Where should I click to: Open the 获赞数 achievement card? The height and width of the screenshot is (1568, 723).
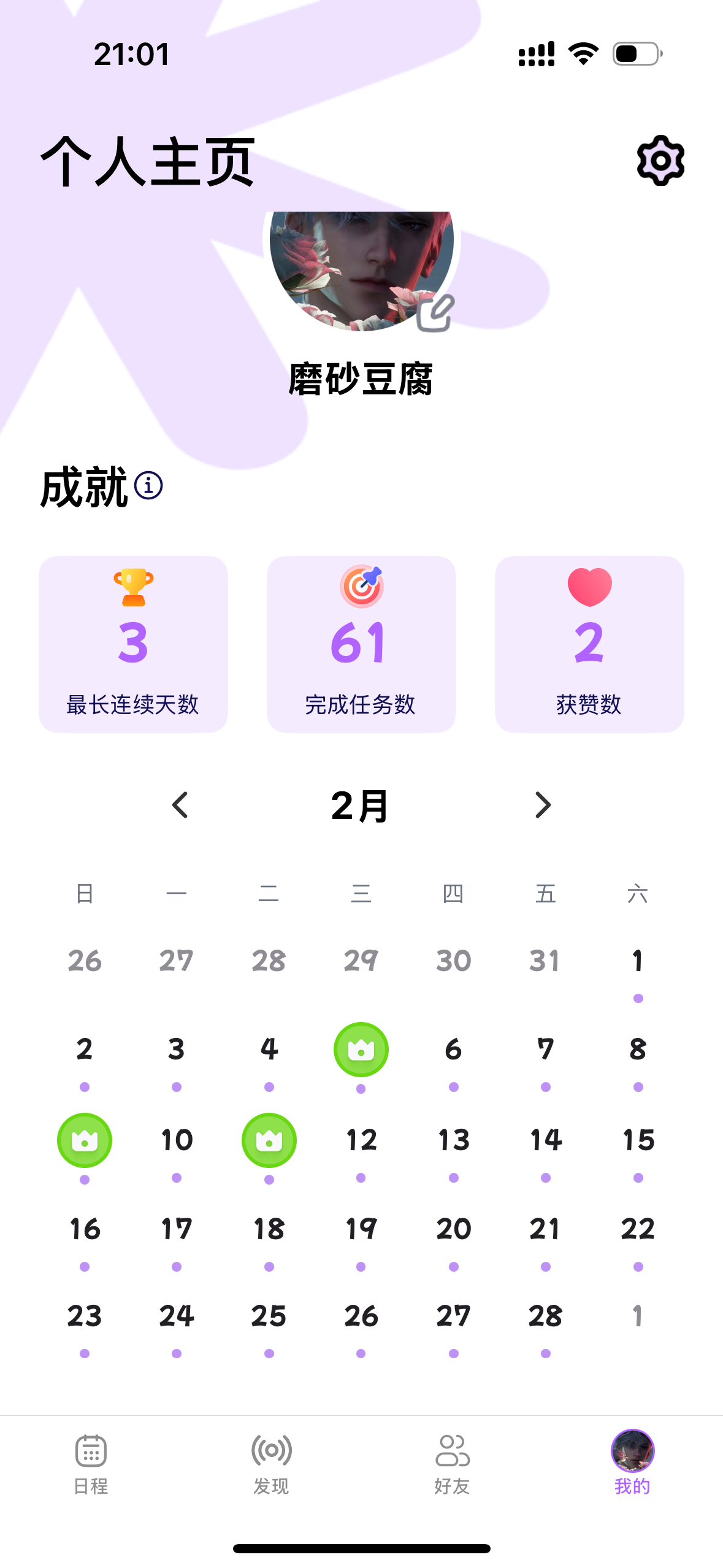click(589, 644)
